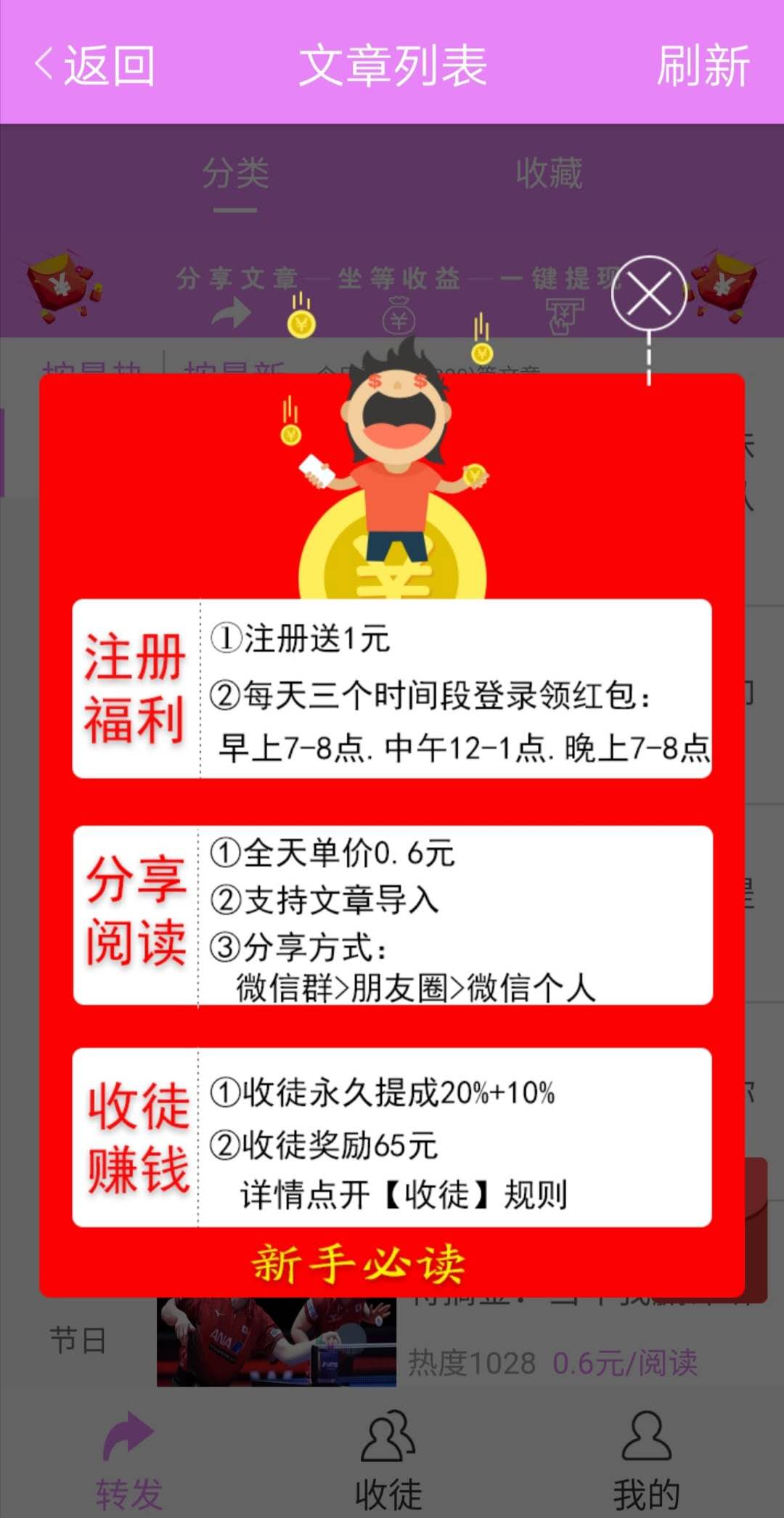
Task: Switch to the 收藏 tab
Action: [549, 174]
